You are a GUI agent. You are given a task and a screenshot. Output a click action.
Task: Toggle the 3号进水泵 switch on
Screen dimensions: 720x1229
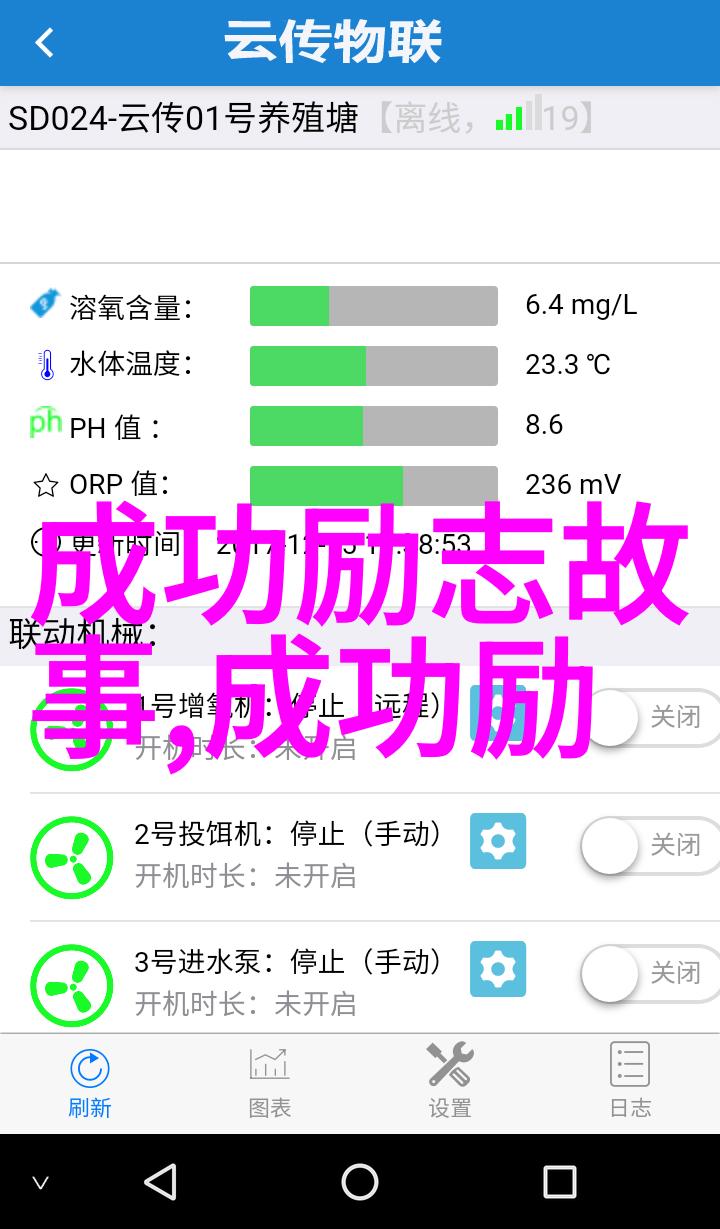650,974
